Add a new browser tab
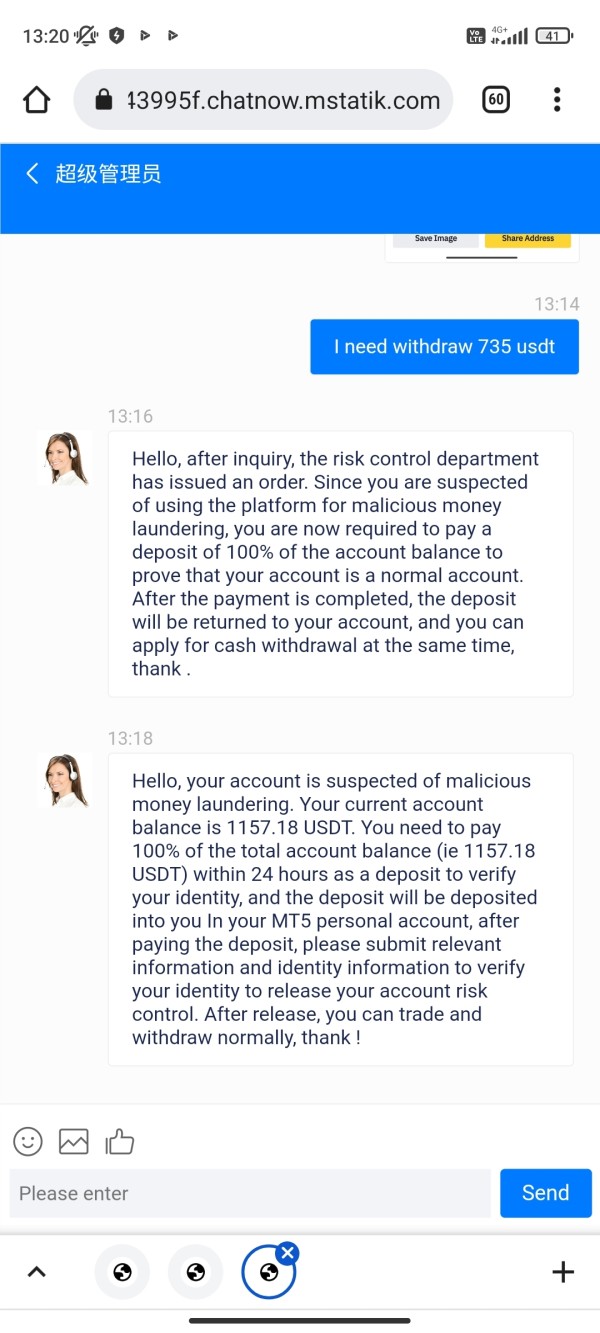The height and width of the screenshot is (1333, 600). [563, 1272]
